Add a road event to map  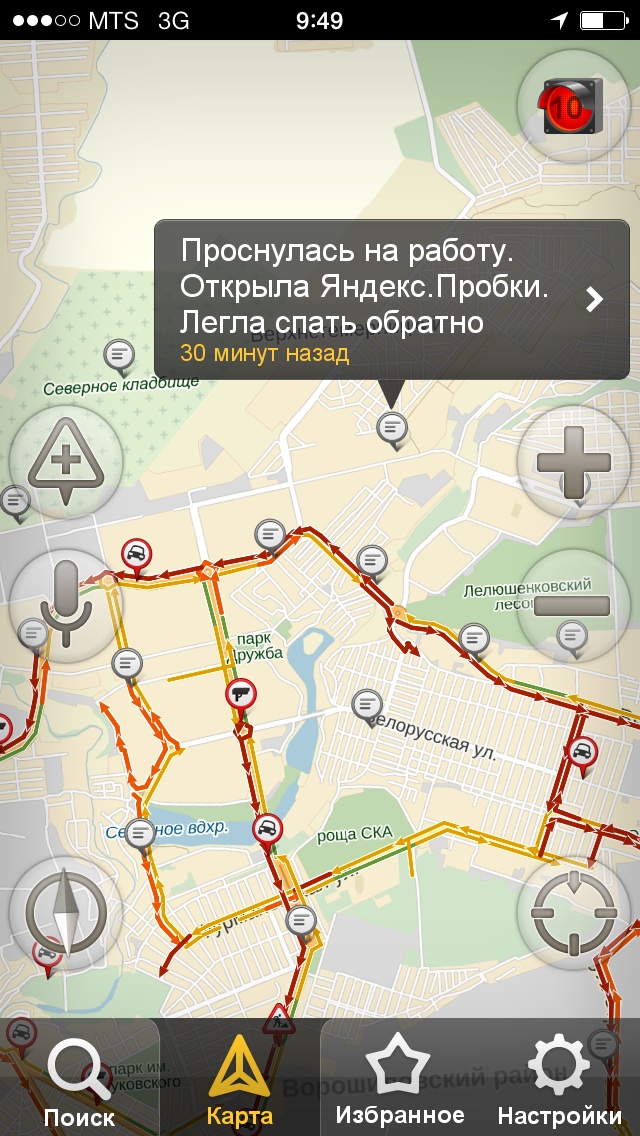pos(66,462)
